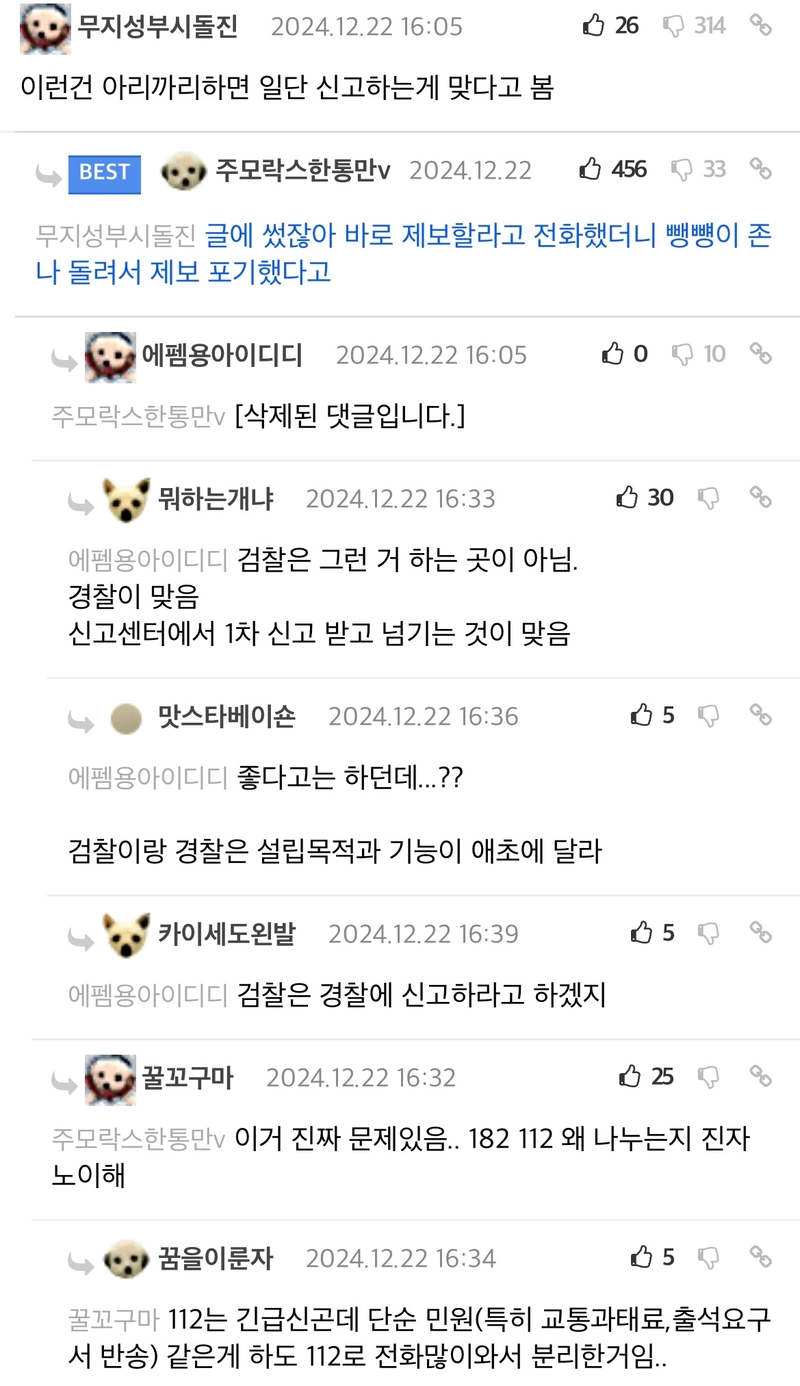Upvote 맛스타베이숀's reply

click(x=642, y=716)
